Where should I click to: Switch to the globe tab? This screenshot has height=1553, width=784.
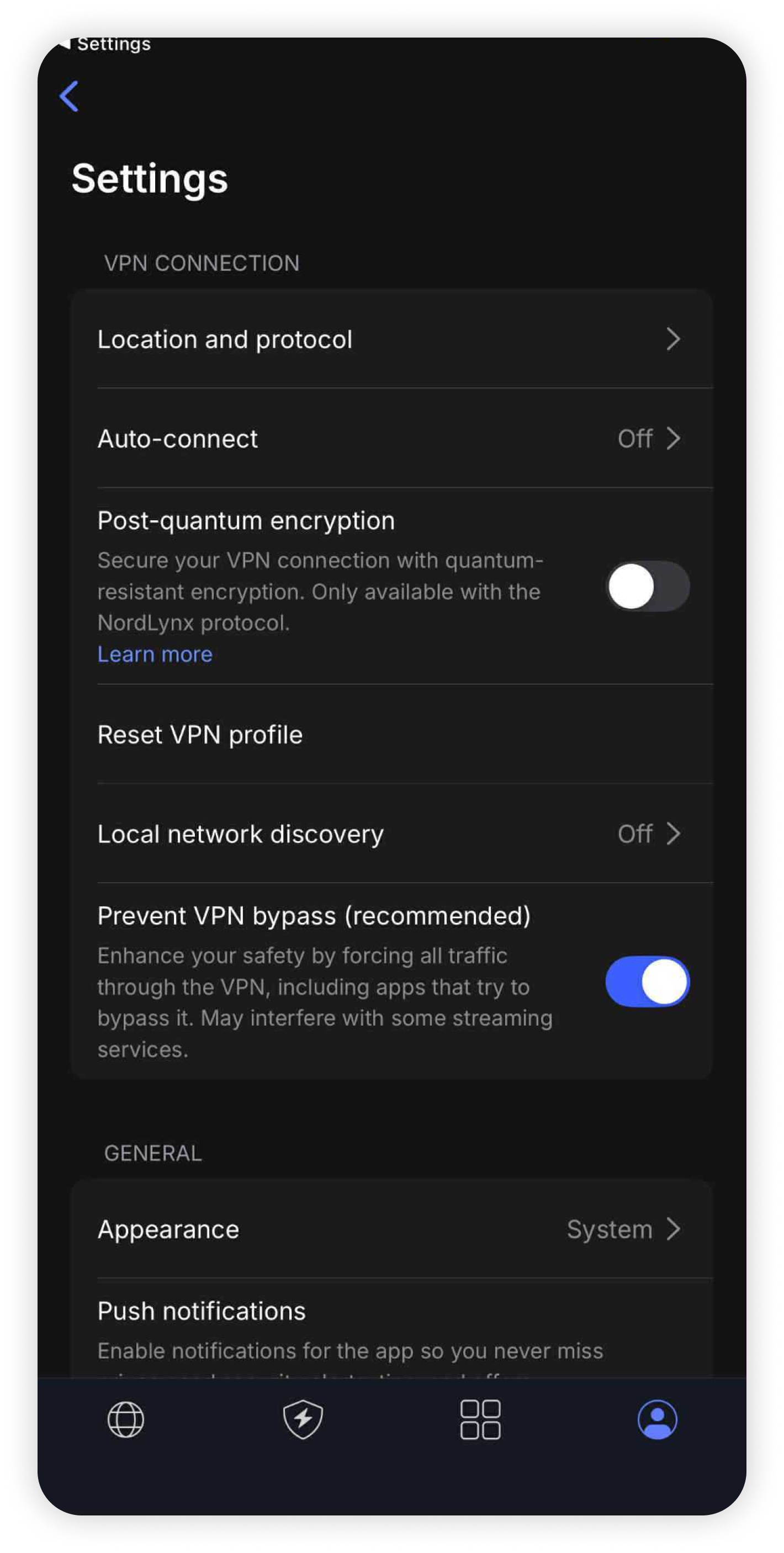click(x=126, y=1419)
